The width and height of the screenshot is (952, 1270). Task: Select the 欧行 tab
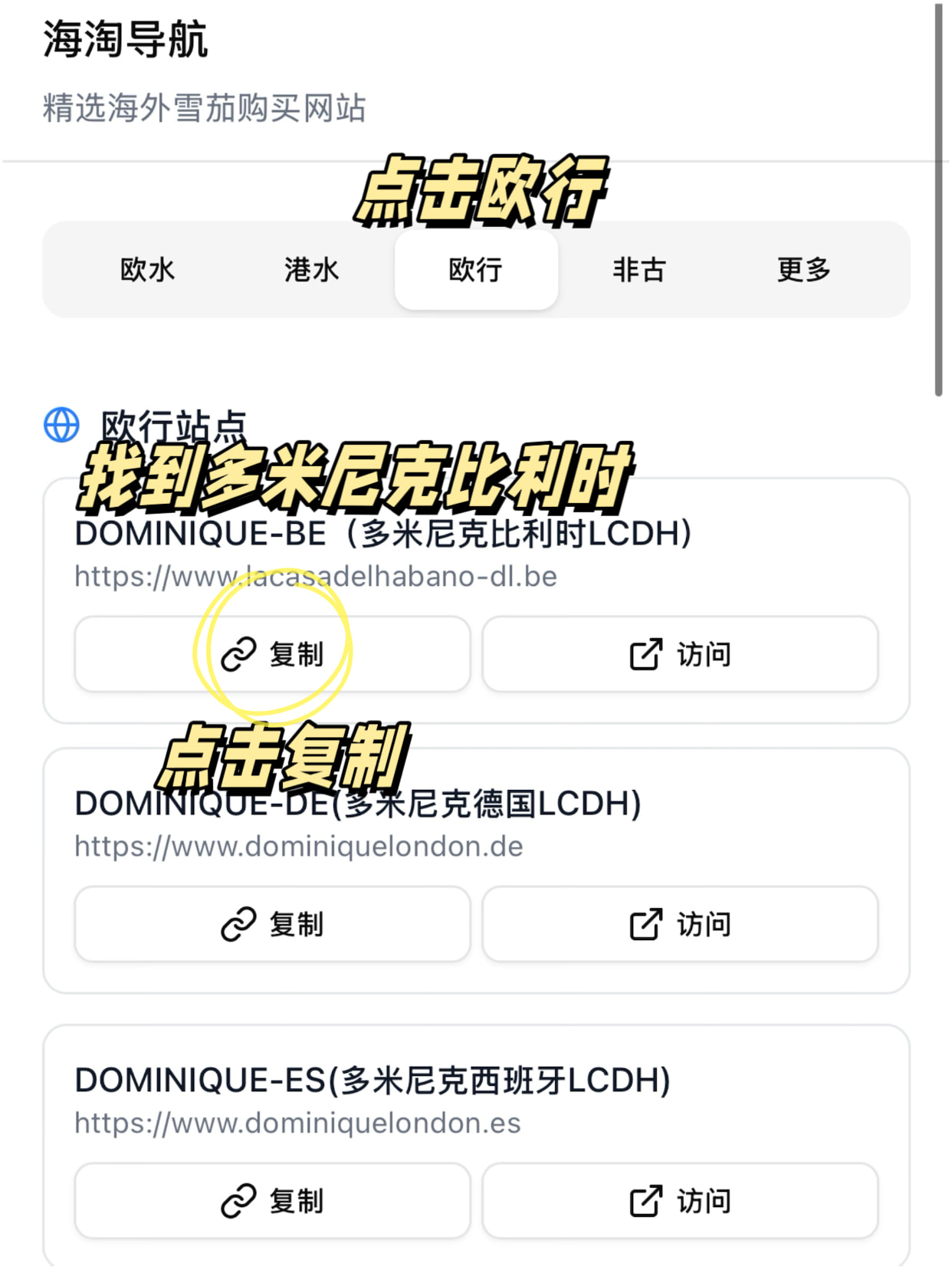(x=476, y=270)
